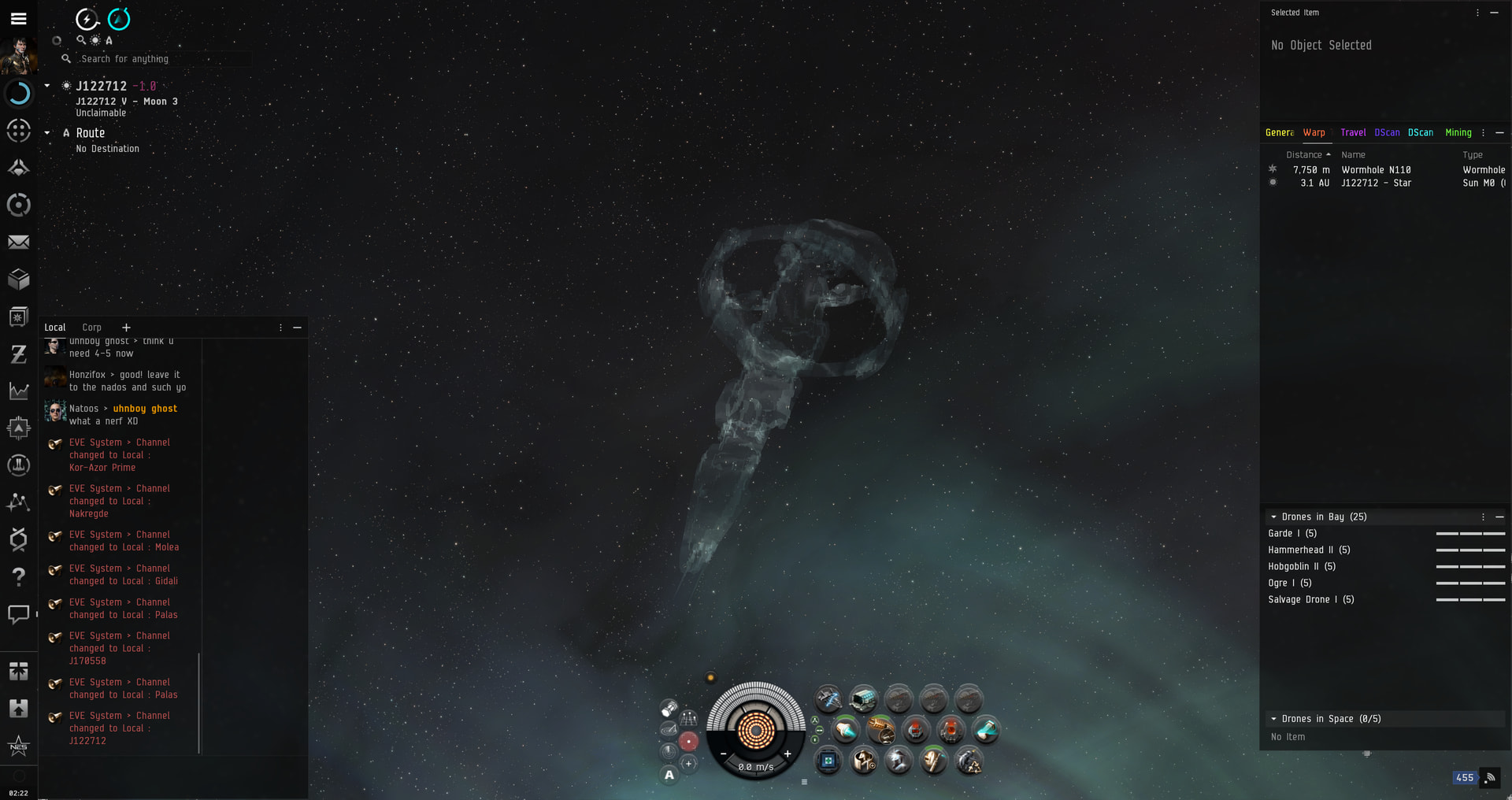Open the help question mark icon
The width and height of the screenshot is (1512, 800).
[x=18, y=577]
